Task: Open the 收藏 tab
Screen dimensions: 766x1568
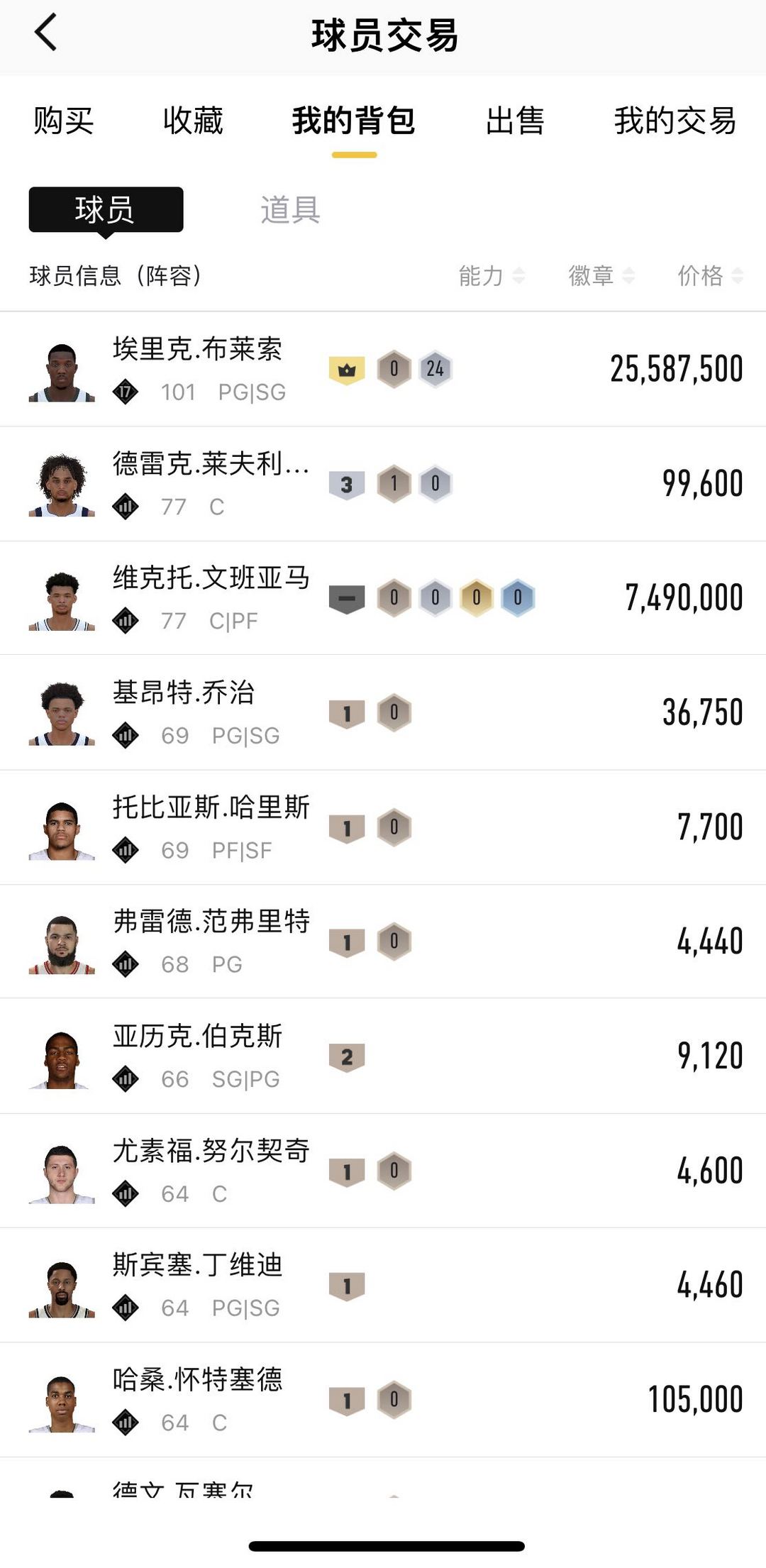Action: (193, 121)
